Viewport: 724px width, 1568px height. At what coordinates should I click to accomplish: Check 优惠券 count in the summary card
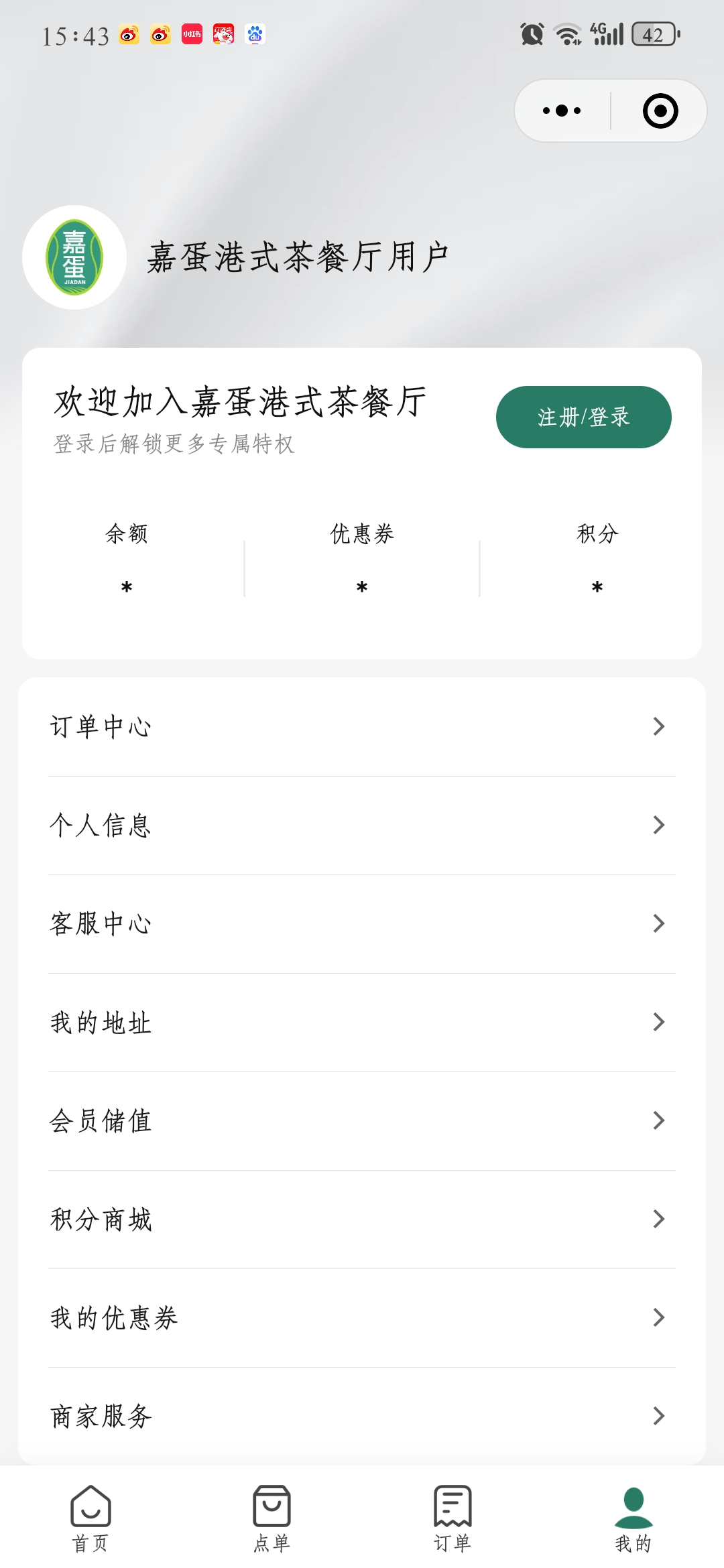point(362,560)
